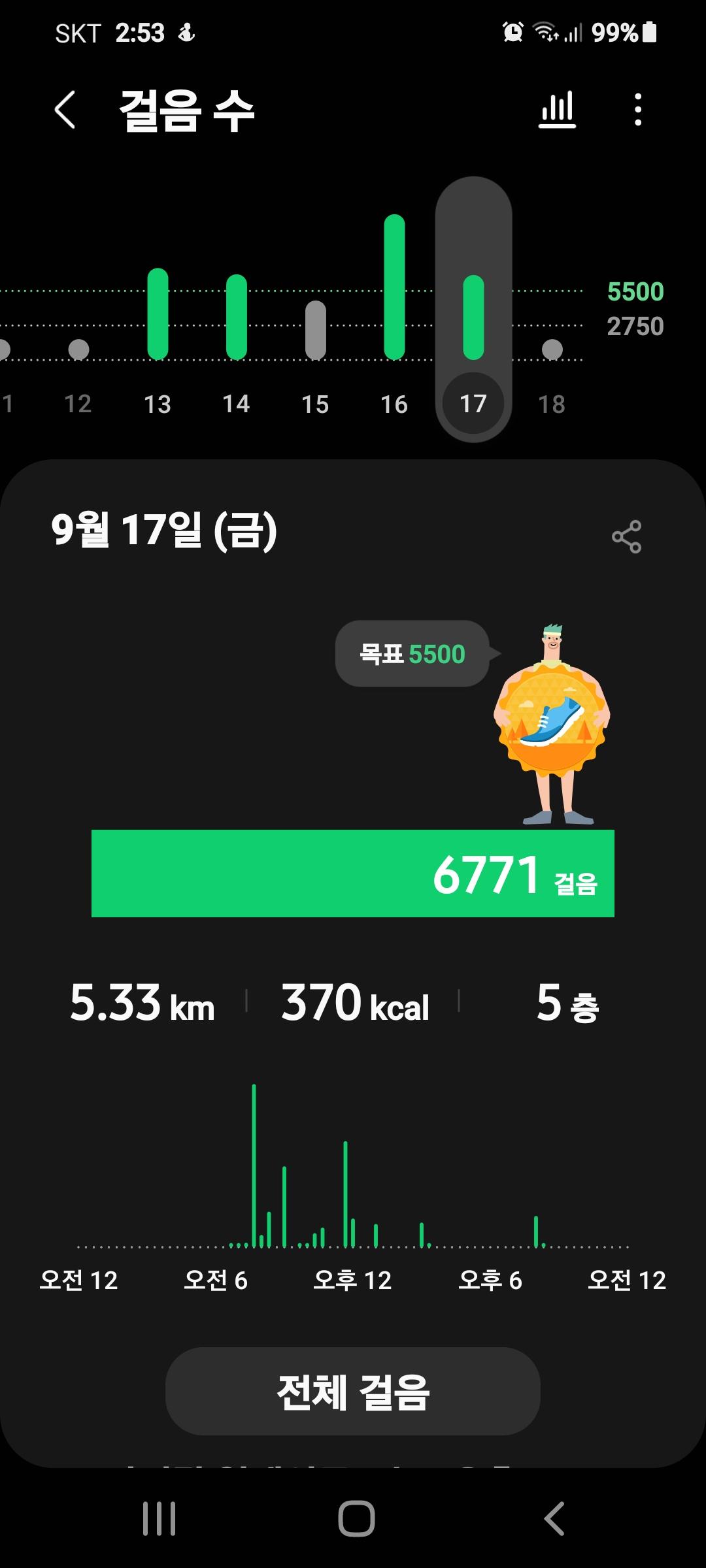Screen dimensions: 706x1568
Task: Share the 9월 17일 step record
Action: point(626,537)
